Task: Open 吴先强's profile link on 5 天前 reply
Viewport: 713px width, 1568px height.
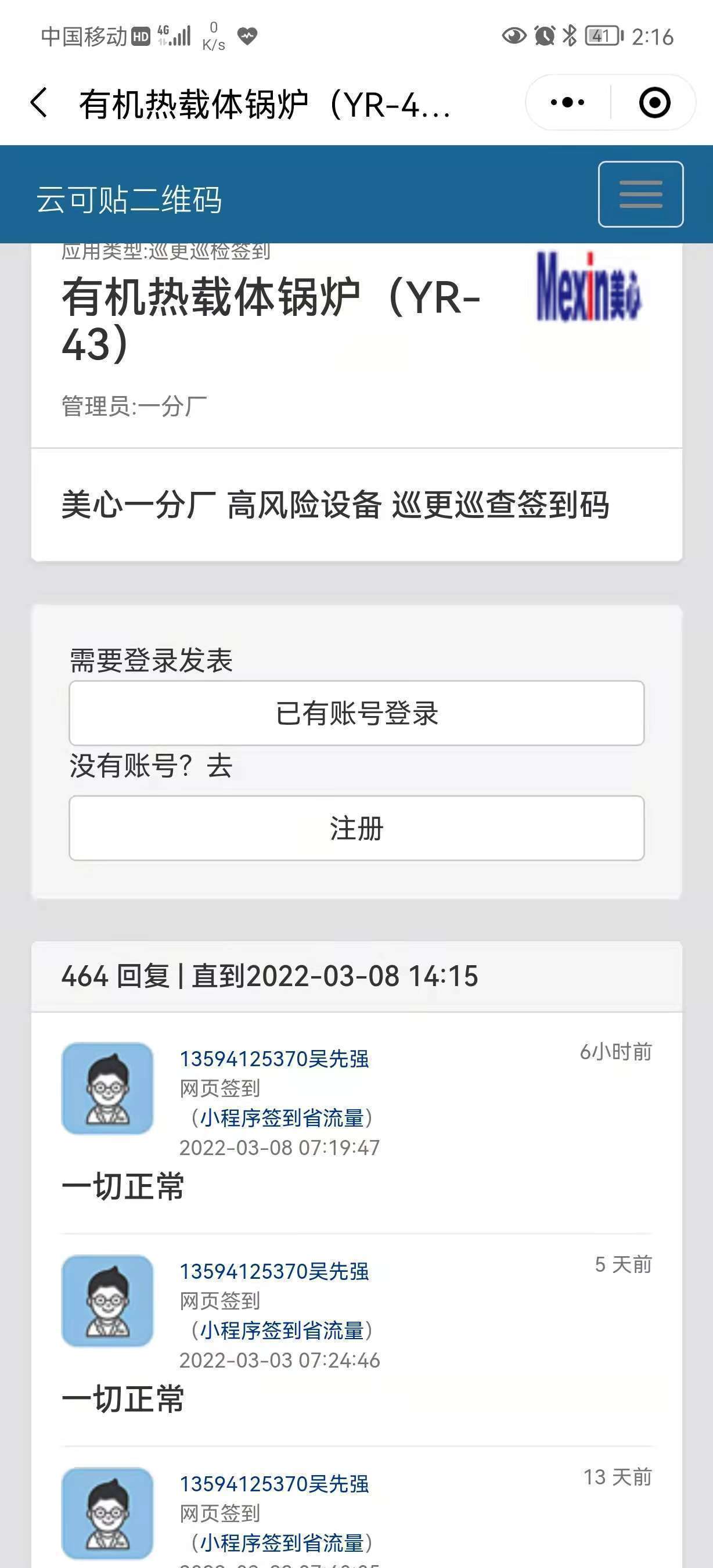Action: (x=275, y=1271)
